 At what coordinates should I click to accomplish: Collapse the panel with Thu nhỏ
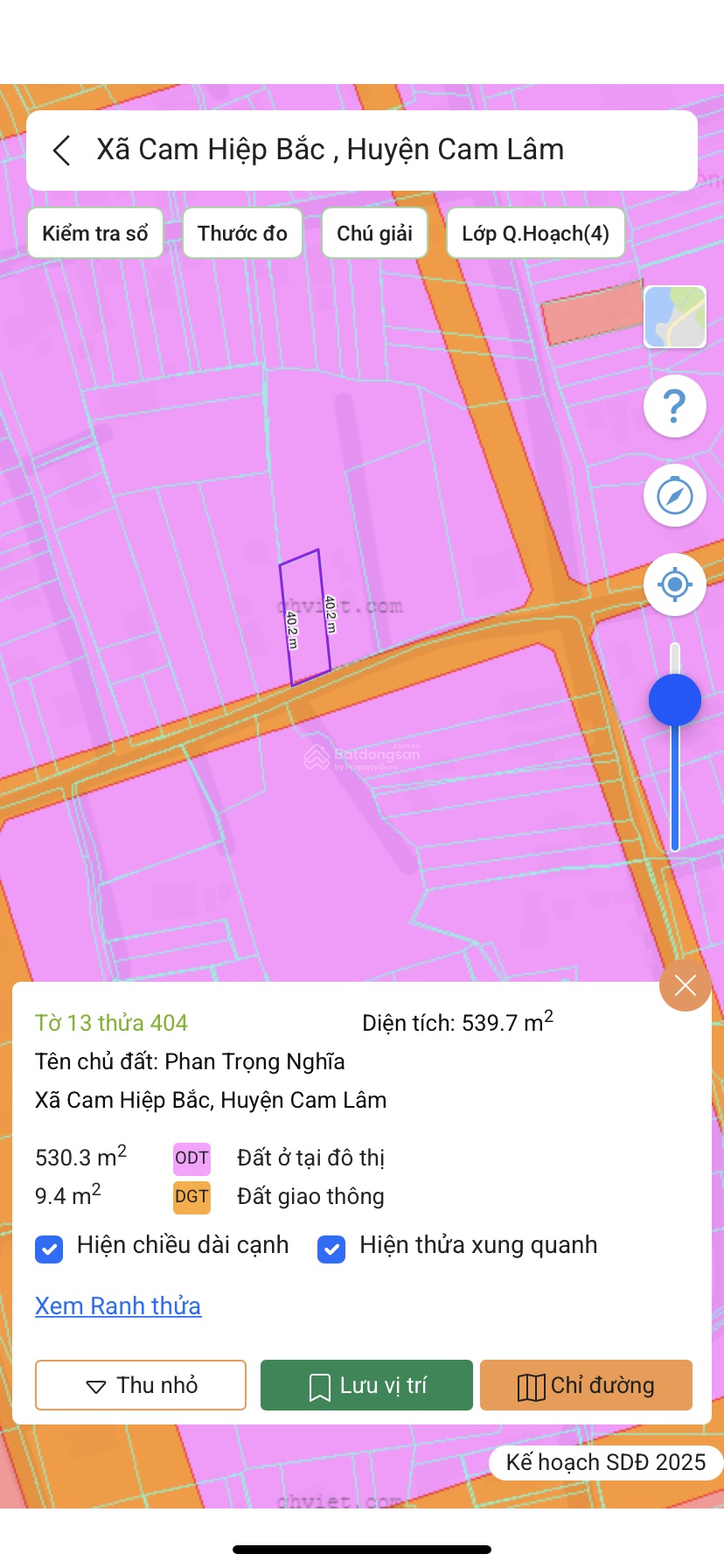pos(141,1385)
